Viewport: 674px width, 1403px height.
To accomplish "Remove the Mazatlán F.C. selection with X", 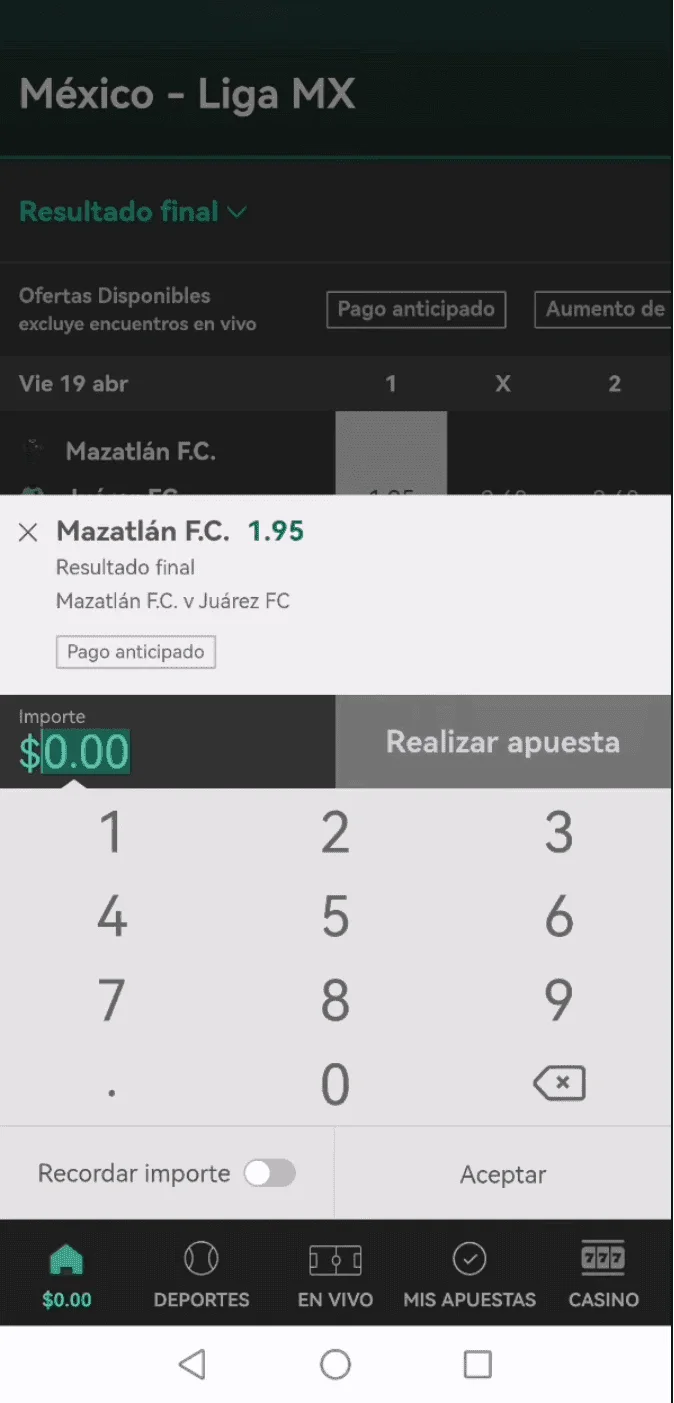I will [28, 532].
